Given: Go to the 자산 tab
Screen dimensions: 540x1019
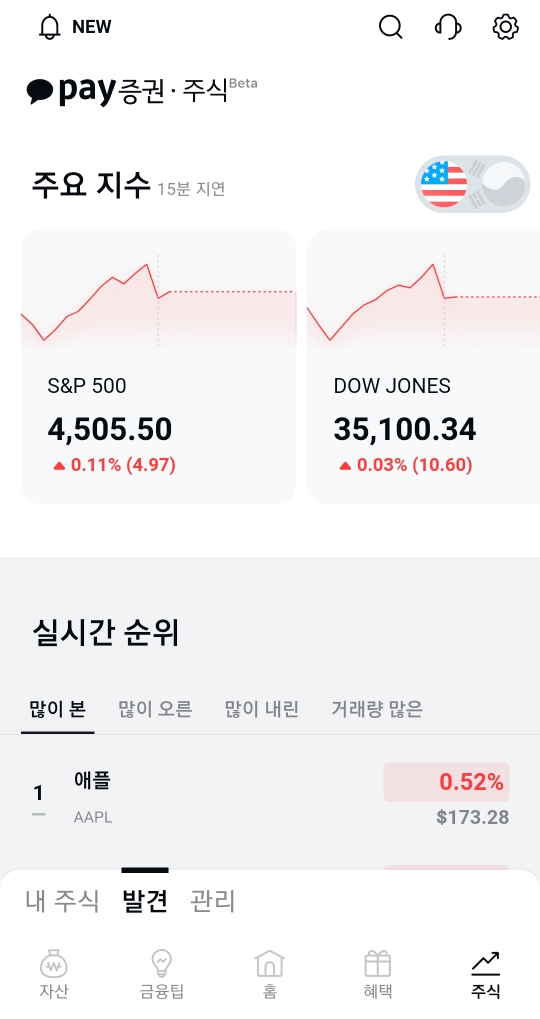Looking at the screenshot, I should [x=54, y=974].
